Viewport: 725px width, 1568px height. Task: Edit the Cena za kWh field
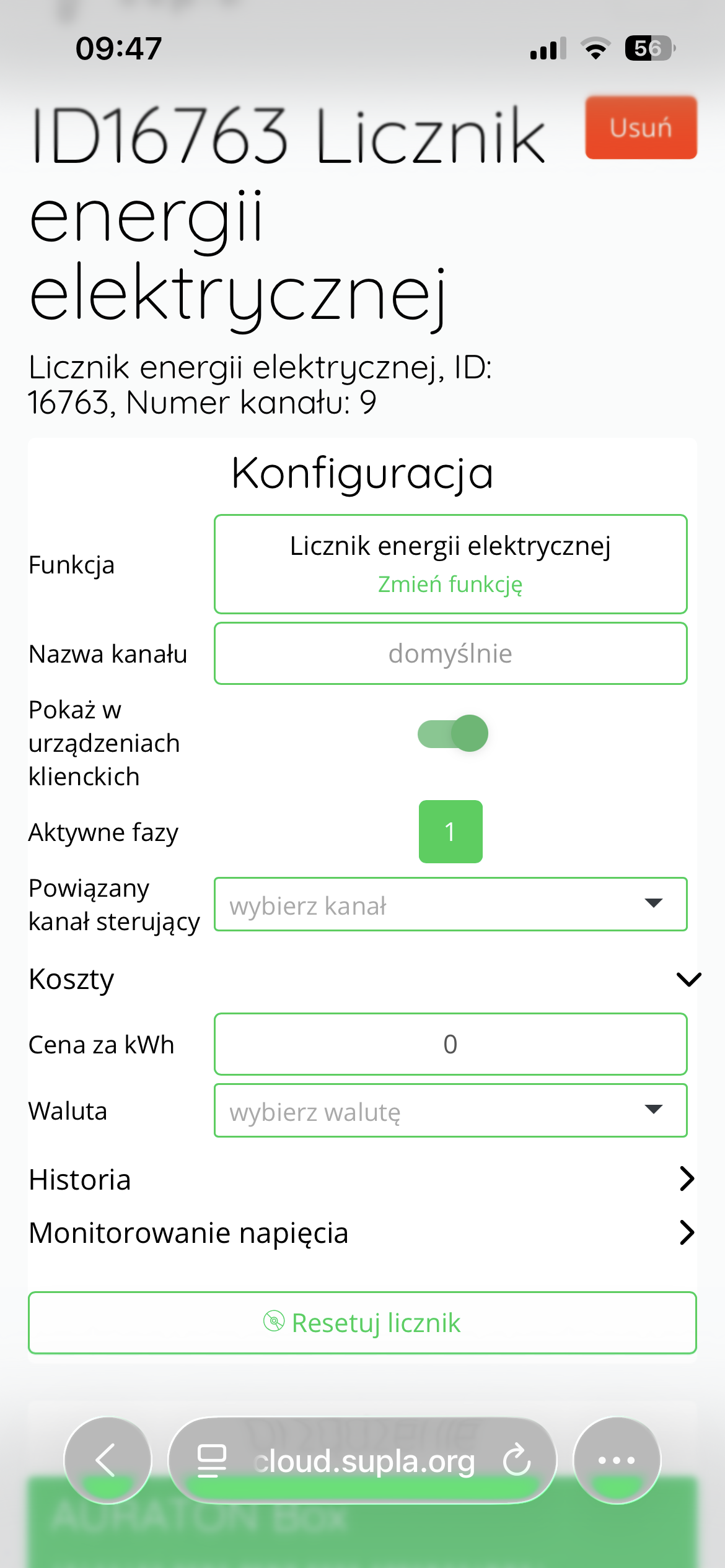click(450, 1044)
